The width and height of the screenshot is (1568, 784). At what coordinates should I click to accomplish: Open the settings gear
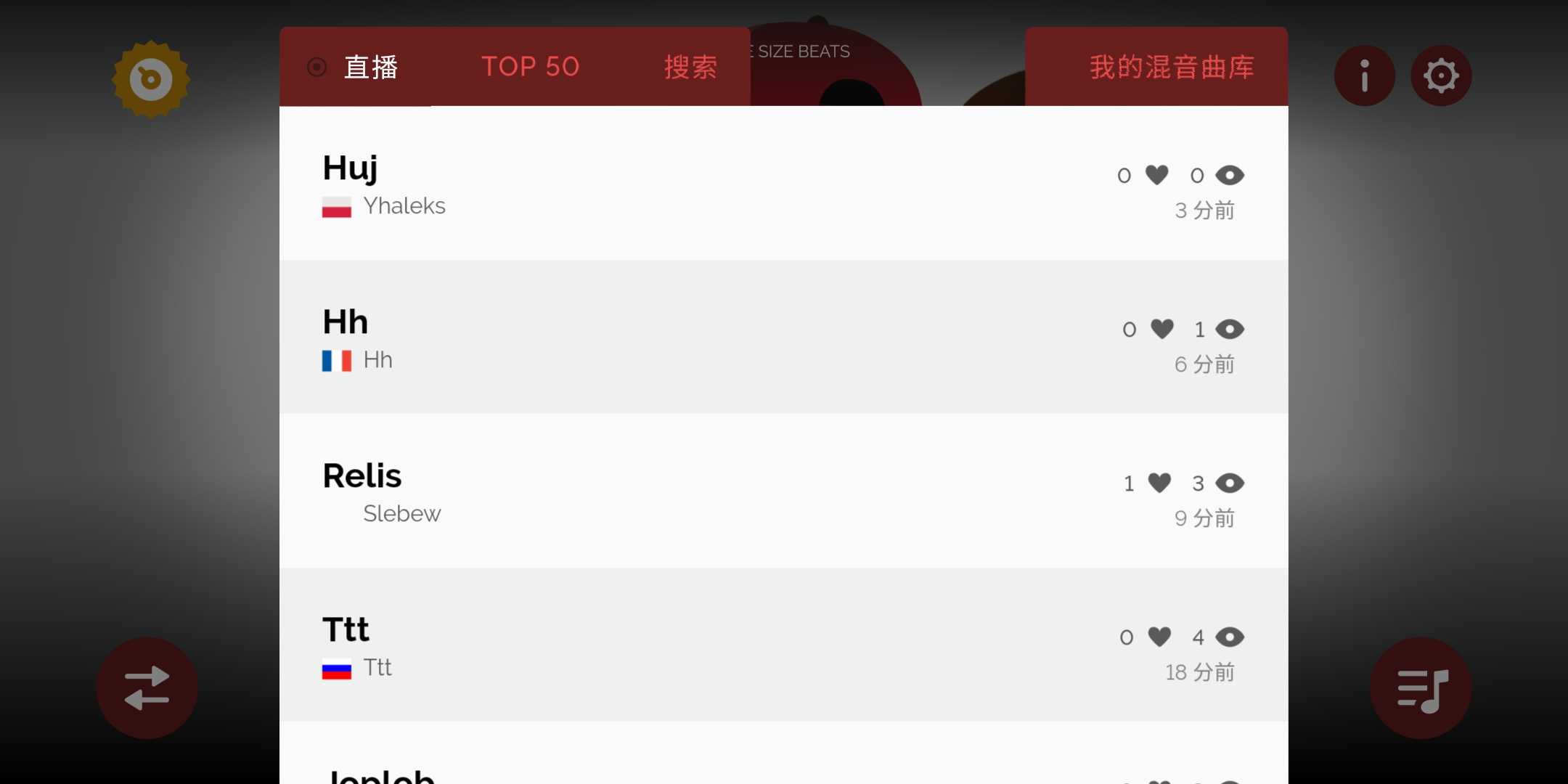click(x=1440, y=75)
